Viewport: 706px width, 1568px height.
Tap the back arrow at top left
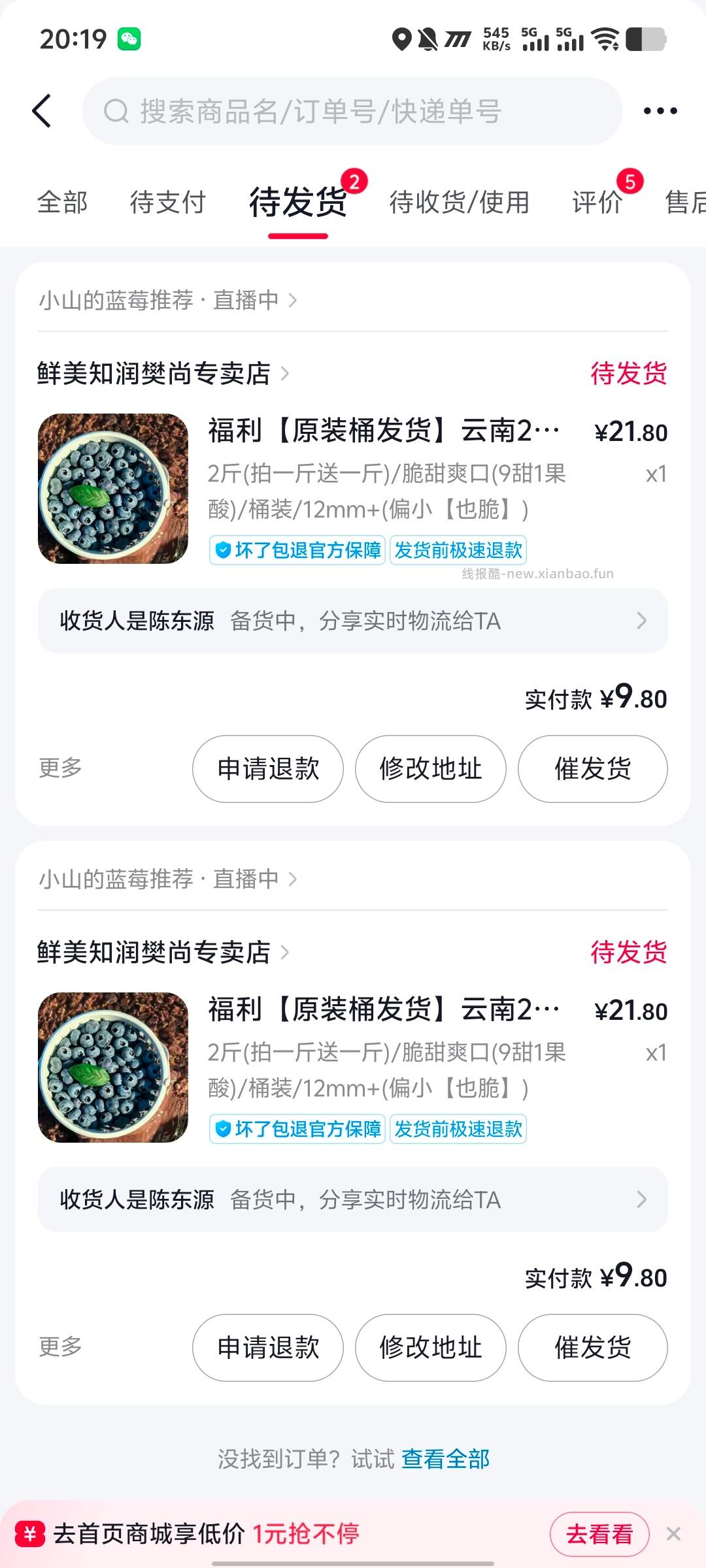point(43,110)
